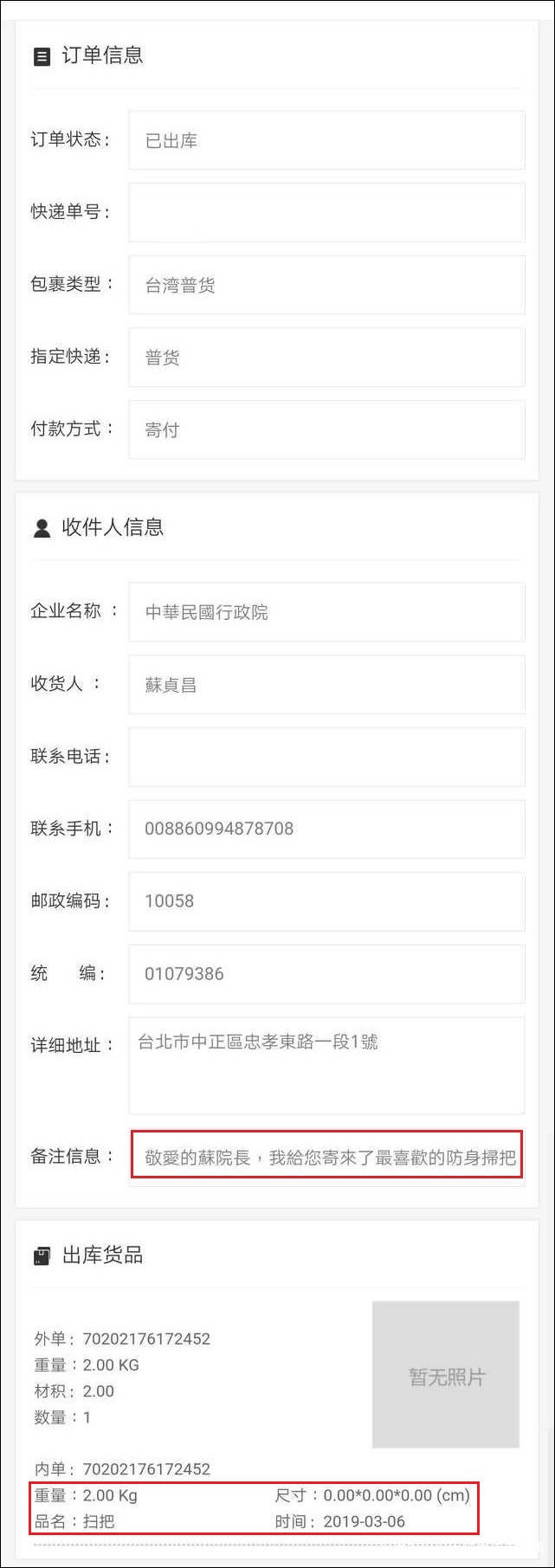
Task: Tap the 收货人 field showing 蘇貞昌
Action: click(326, 684)
